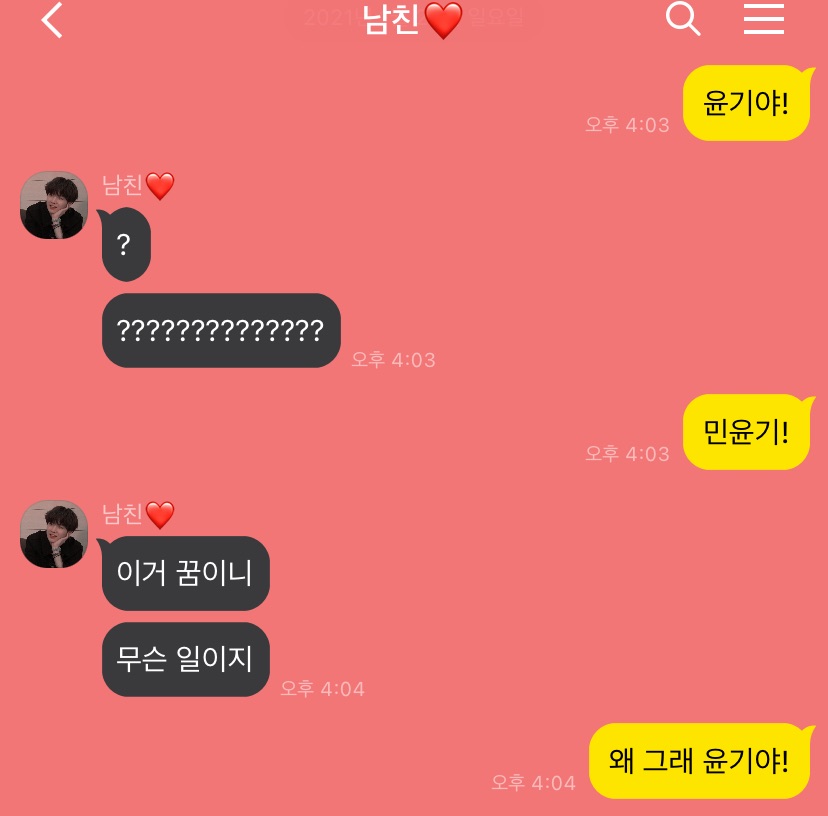Go back from the 남친 chat

(52, 20)
